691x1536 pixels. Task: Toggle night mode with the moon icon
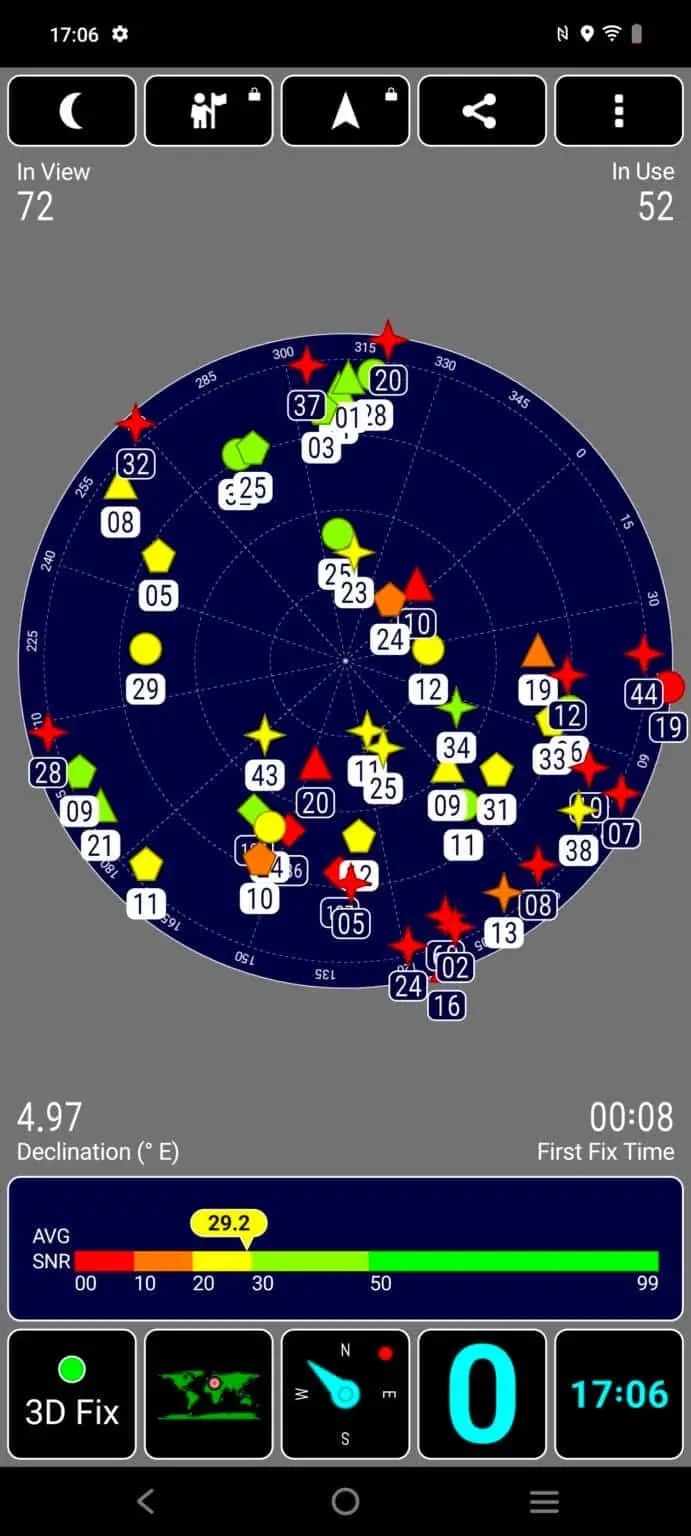[72, 111]
